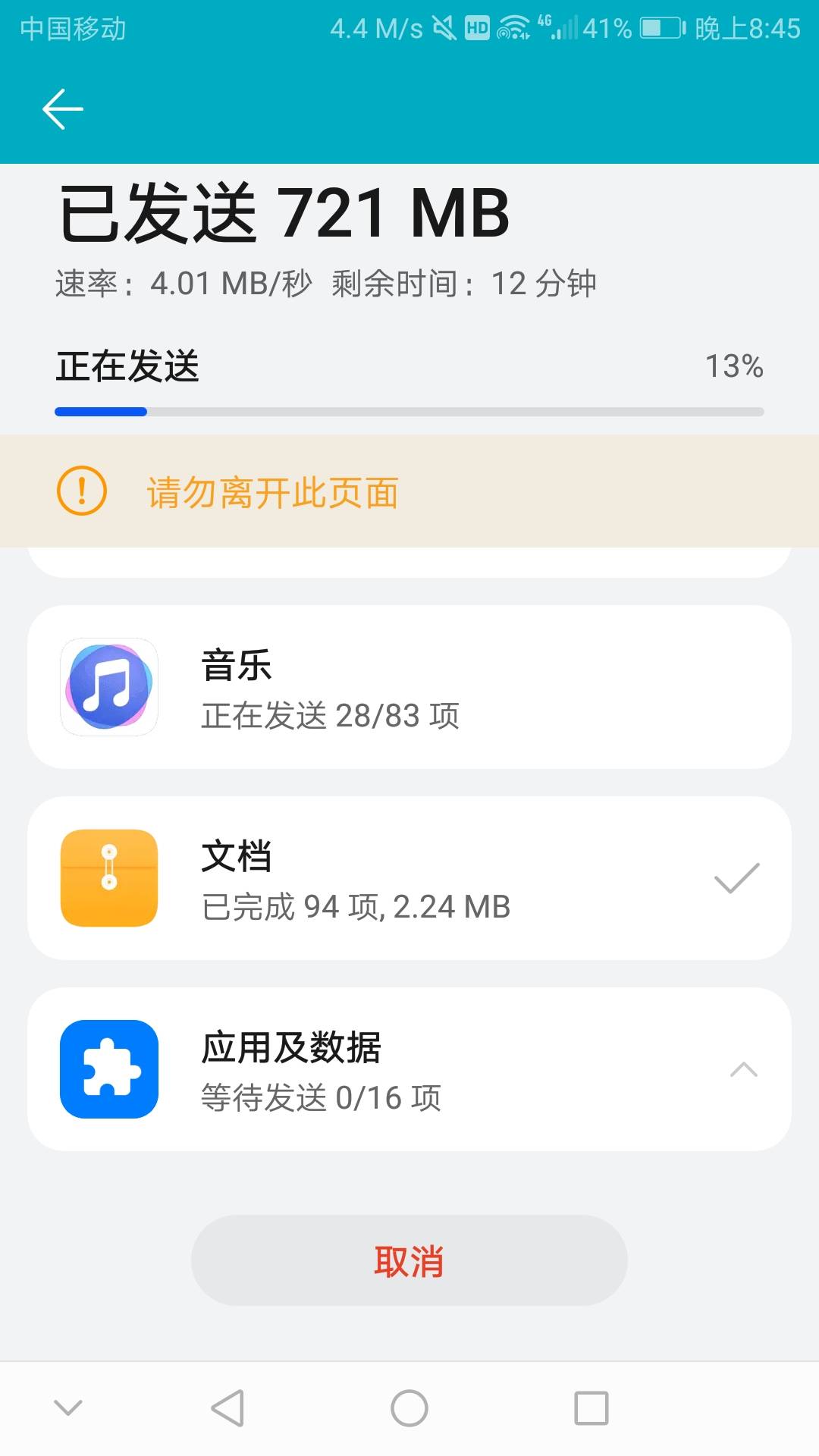Collapse the 应用及数据 section chevron
Image resolution: width=819 pixels, height=1456 pixels.
(743, 1069)
